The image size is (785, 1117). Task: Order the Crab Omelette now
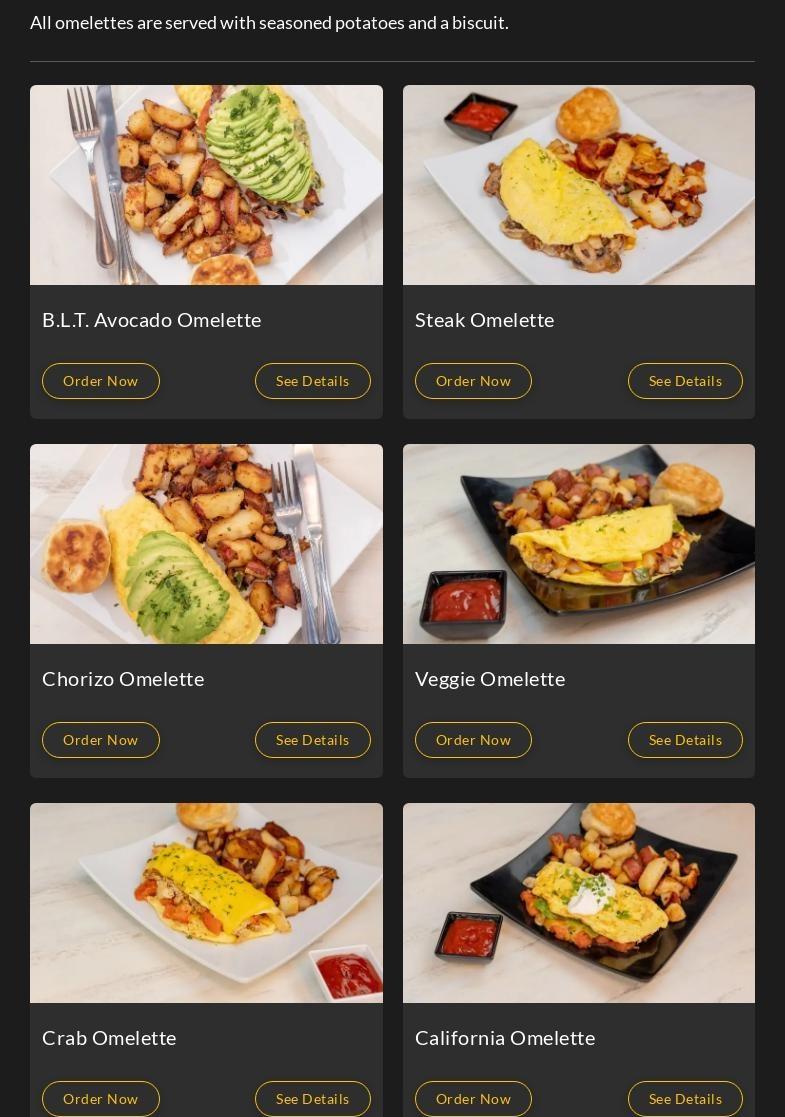(x=101, y=1099)
